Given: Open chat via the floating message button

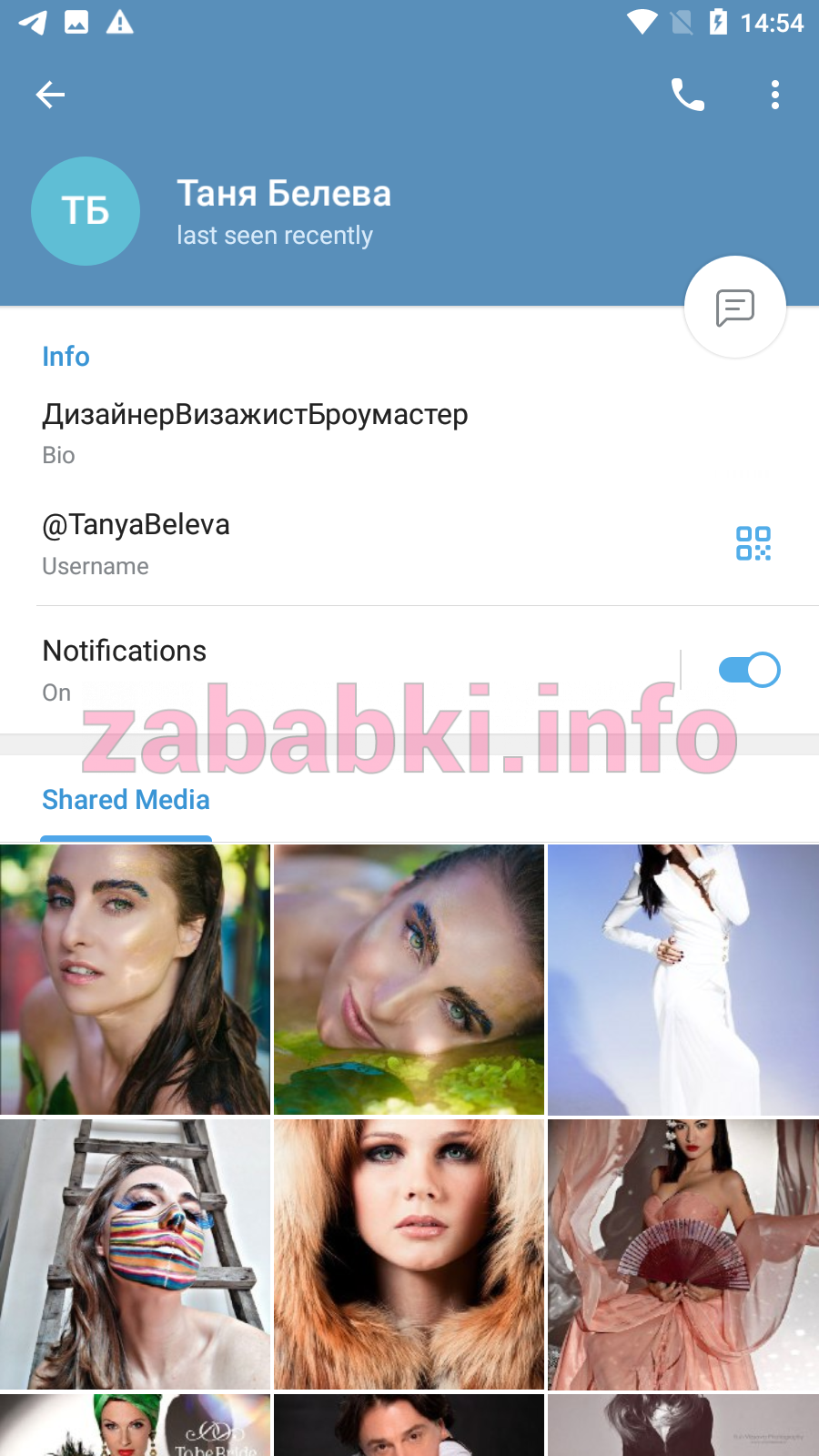Looking at the screenshot, I should (735, 308).
